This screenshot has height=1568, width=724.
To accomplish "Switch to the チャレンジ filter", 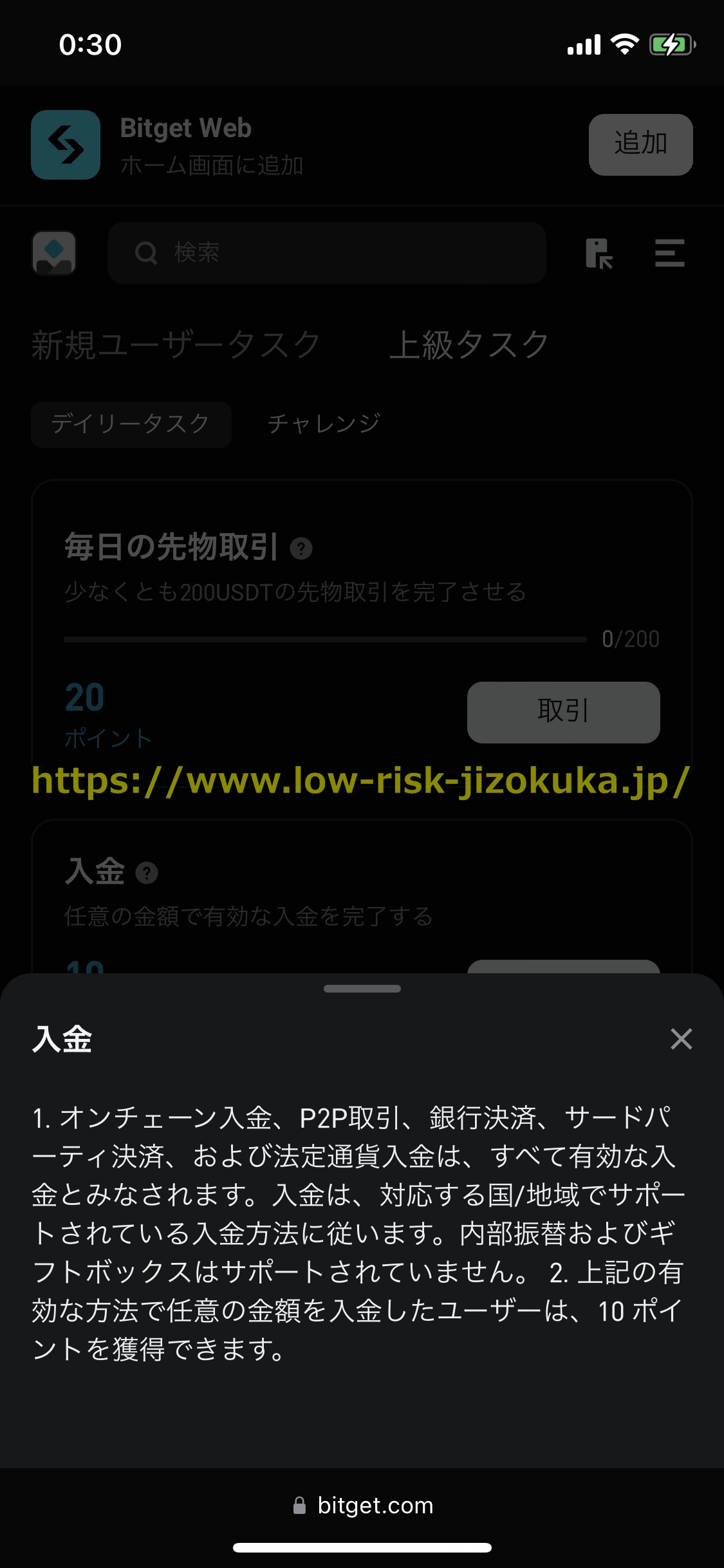I will pos(325,423).
